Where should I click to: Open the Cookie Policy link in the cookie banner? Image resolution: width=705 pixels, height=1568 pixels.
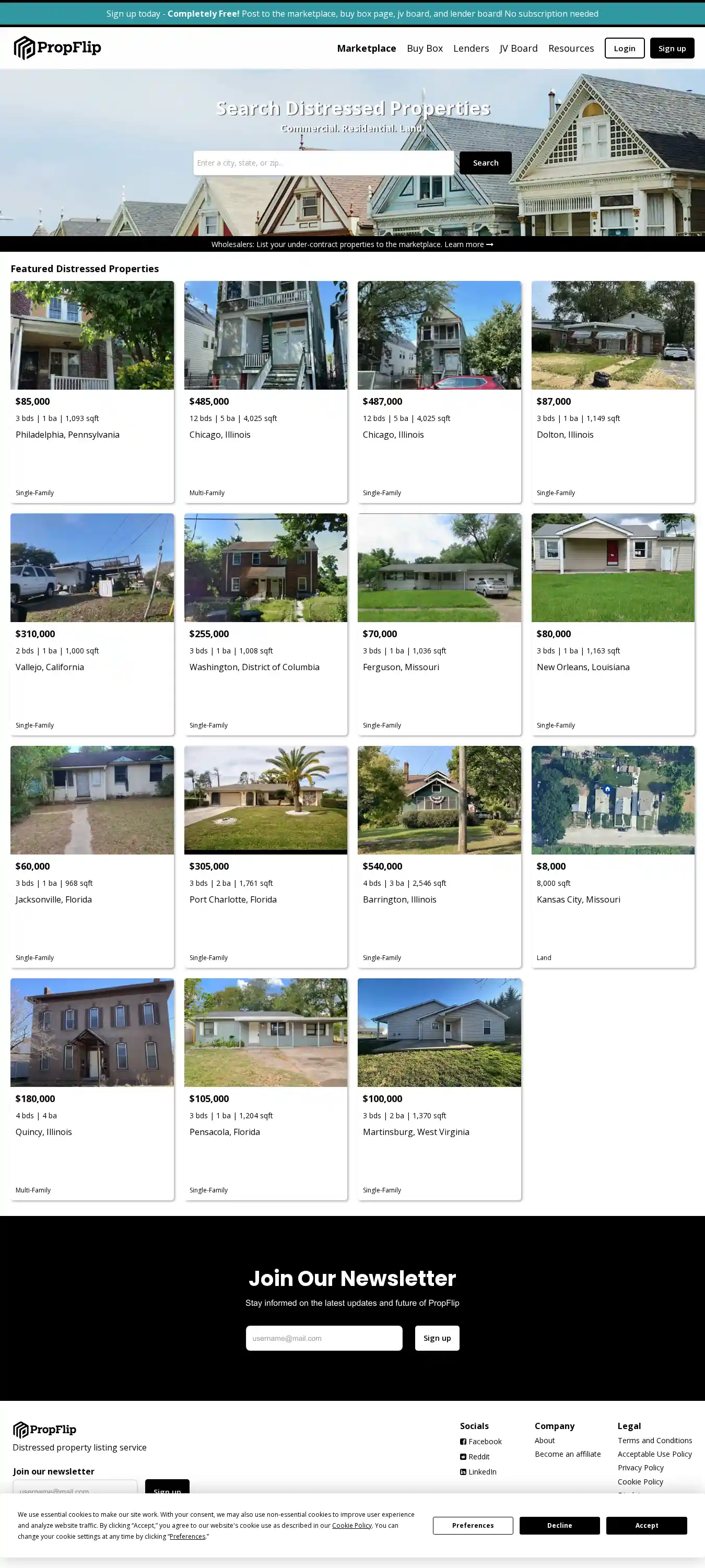tap(351, 1525)
